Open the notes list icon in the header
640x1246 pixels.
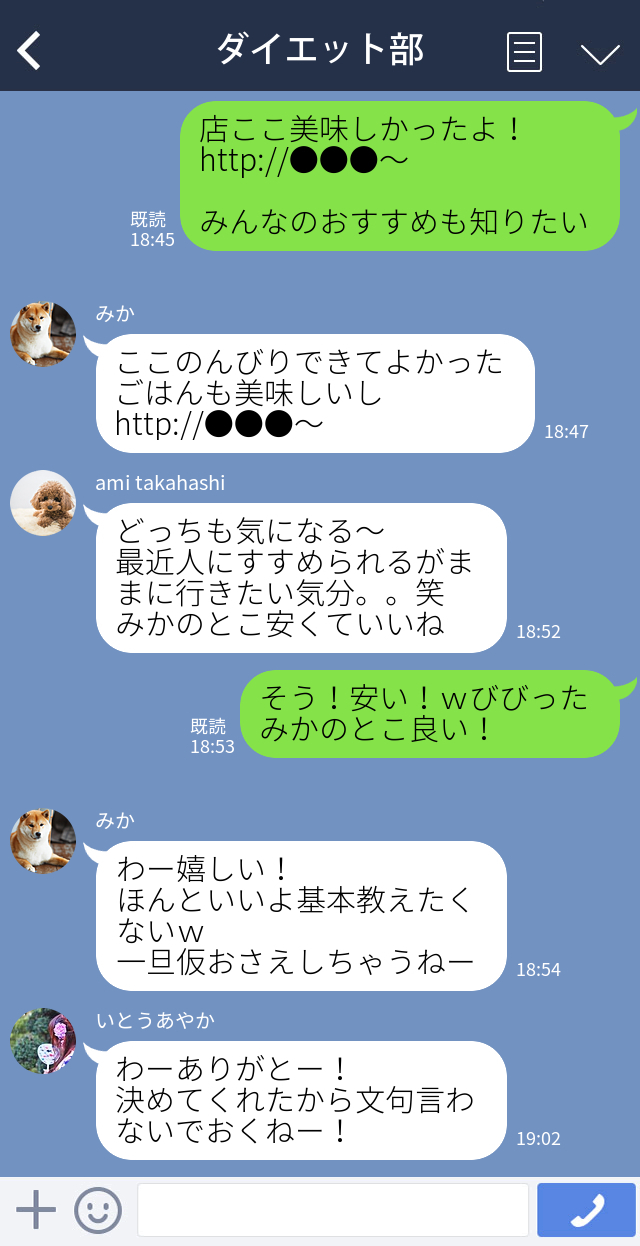[524, 51]
